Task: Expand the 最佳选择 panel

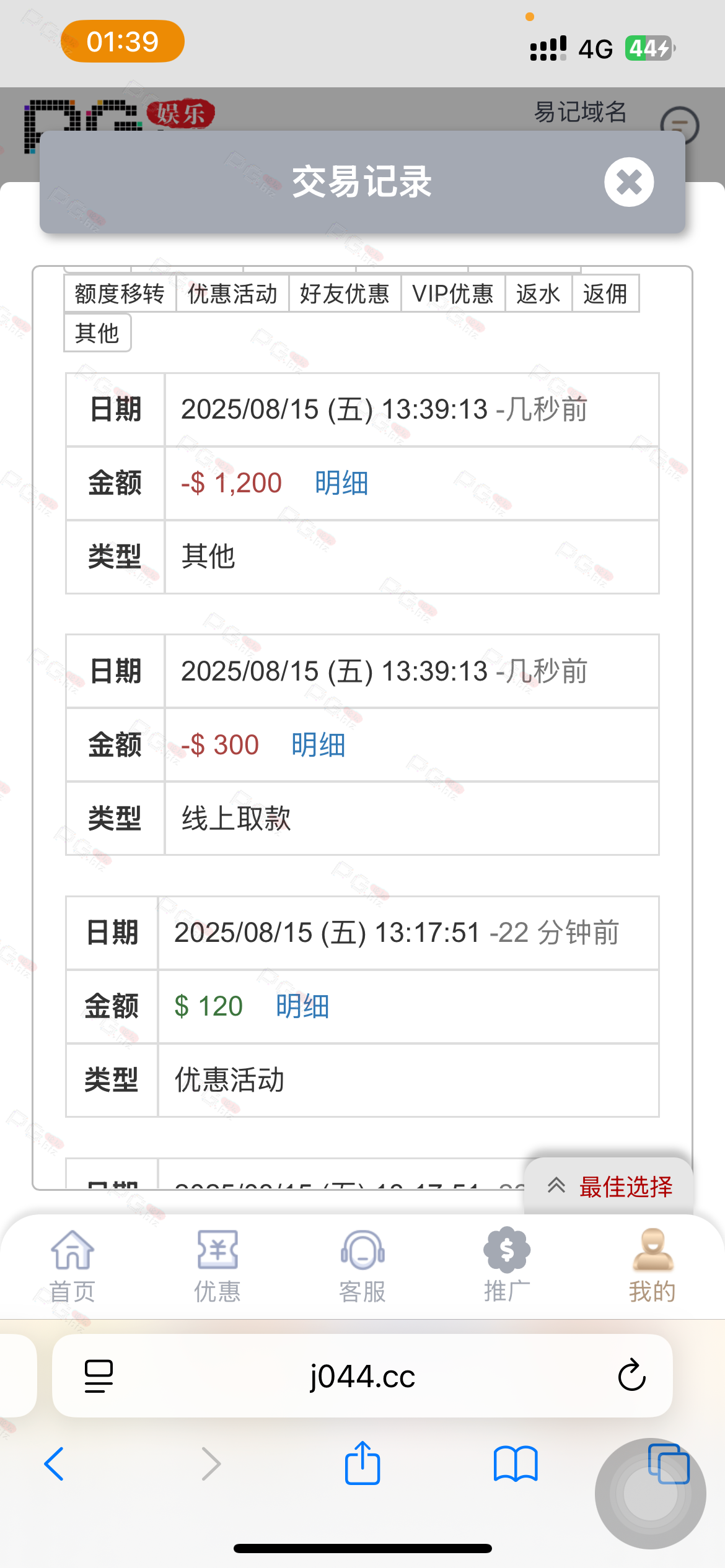Action: [609, 1187]
